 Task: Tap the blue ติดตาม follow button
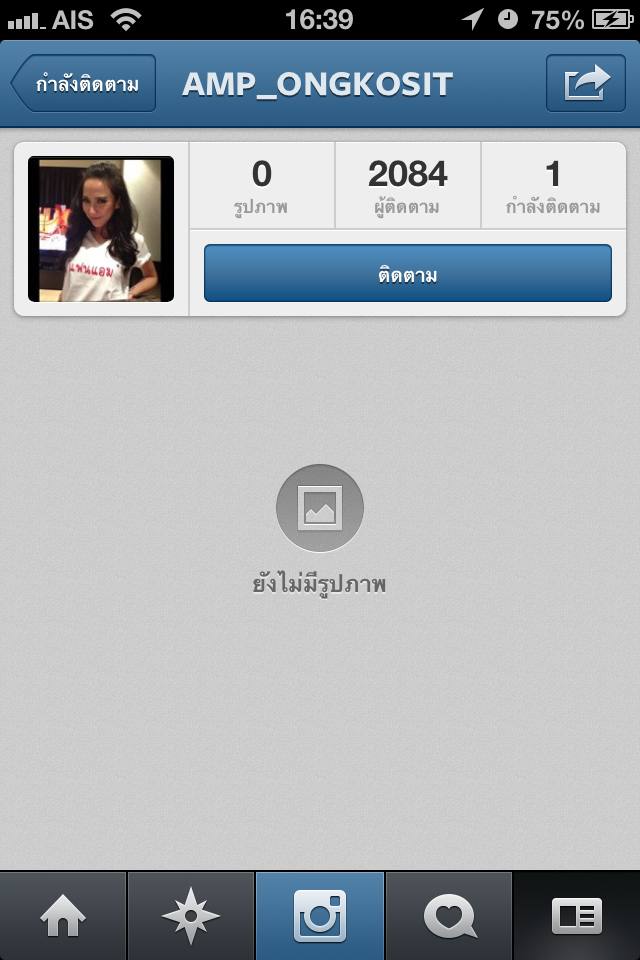407,274
